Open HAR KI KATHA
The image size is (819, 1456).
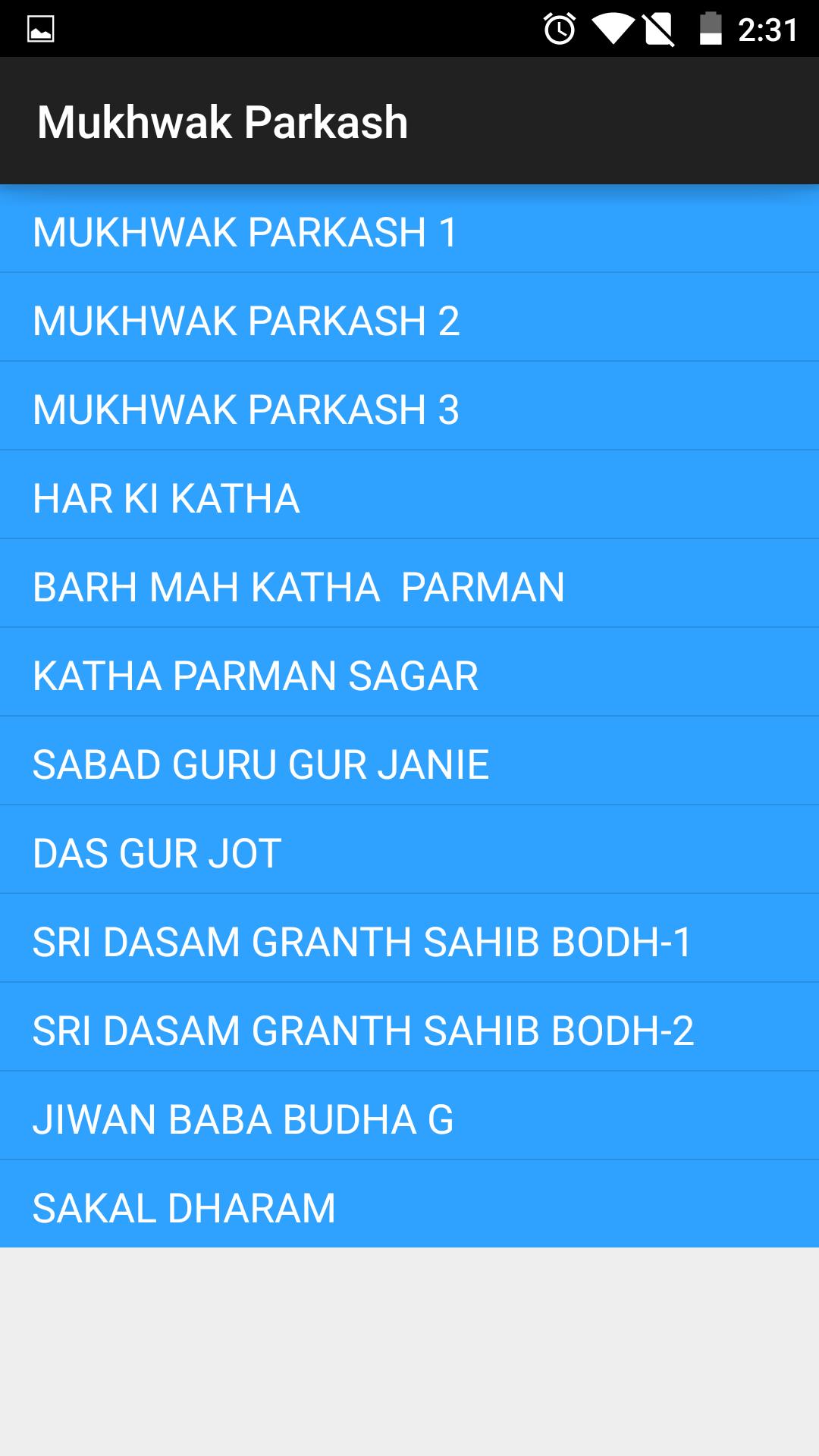(x=409, y=497)
